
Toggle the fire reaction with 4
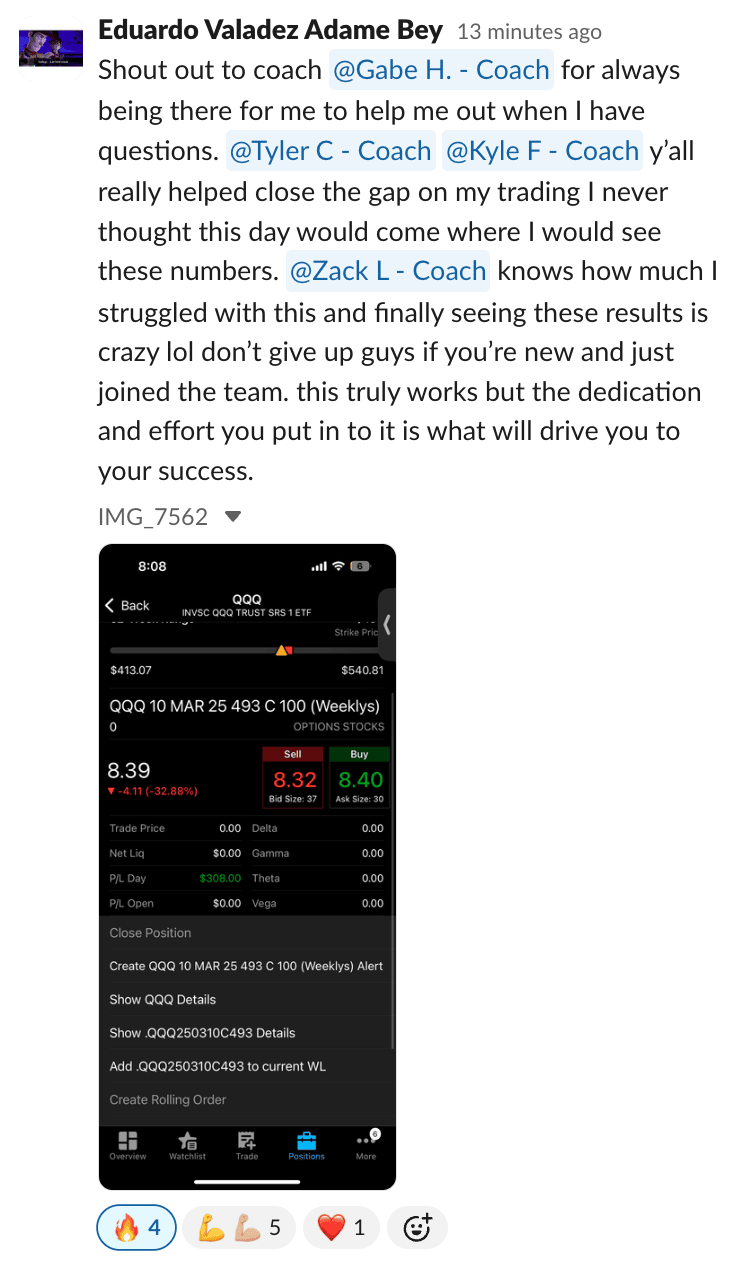pyautogui.click(x=136, y=1227)
